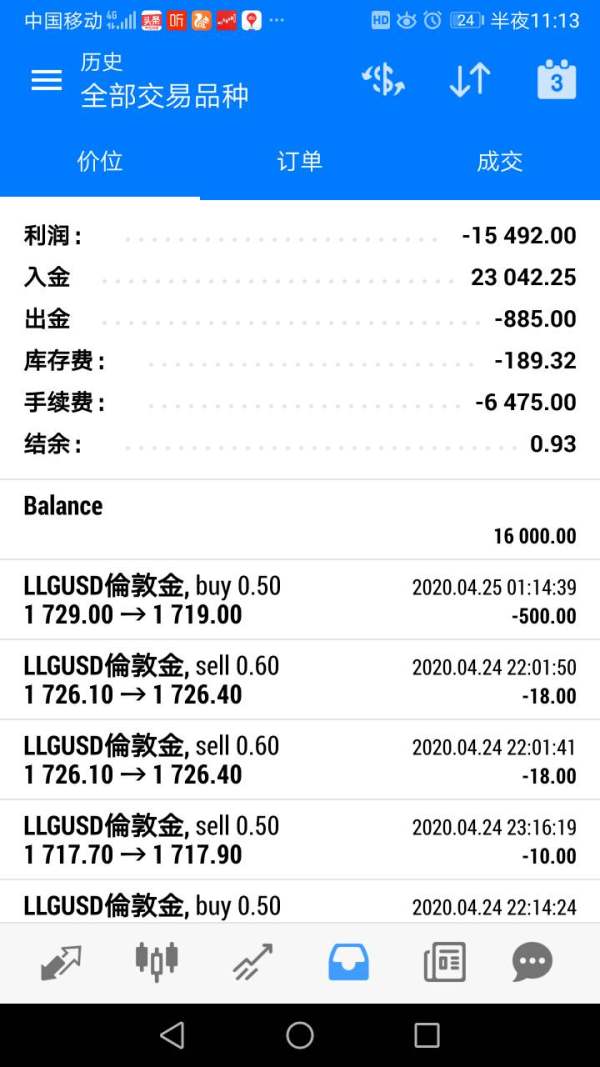Open the sell 0.50 trade at 23:16:19
The image size is (600, 1067).
point(300,840)
